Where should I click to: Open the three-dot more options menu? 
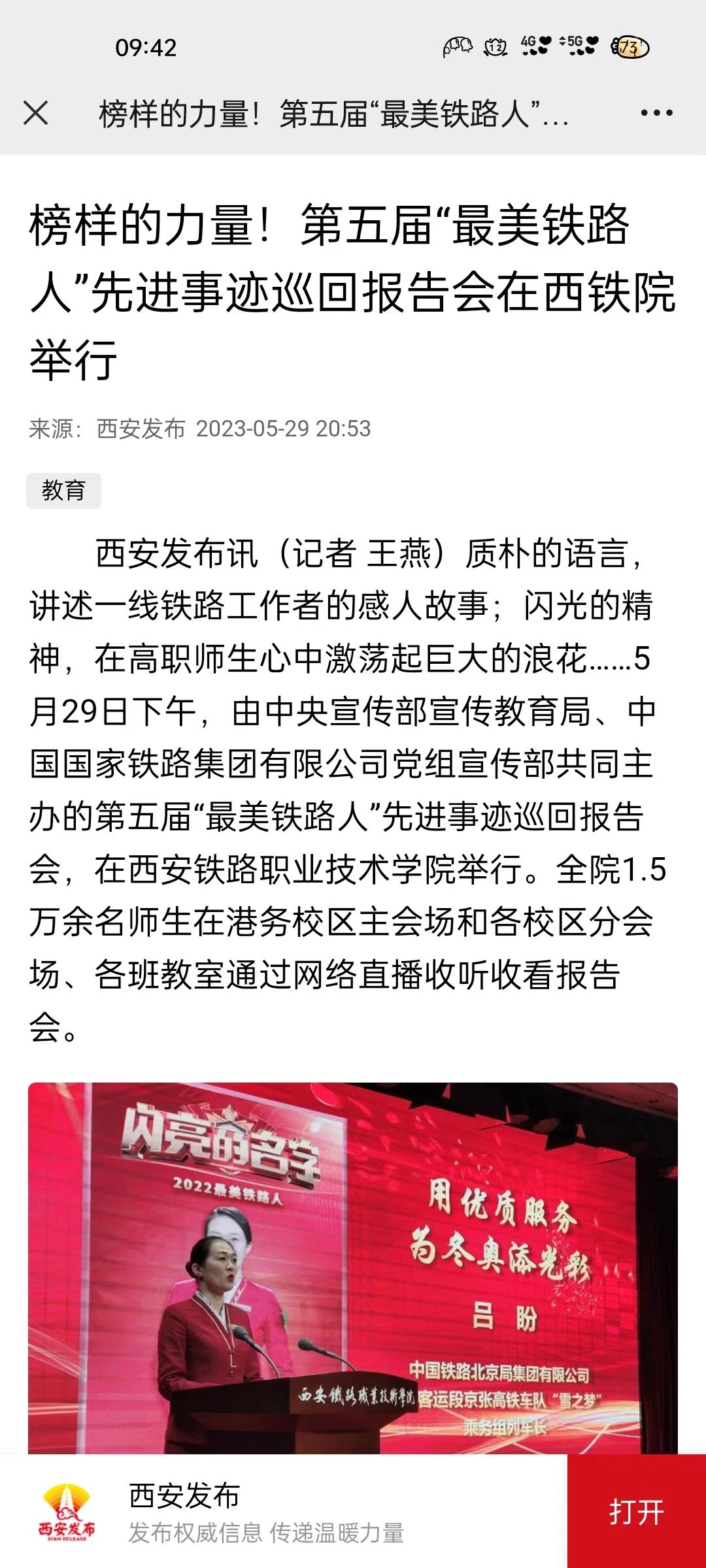coord(656,113)
